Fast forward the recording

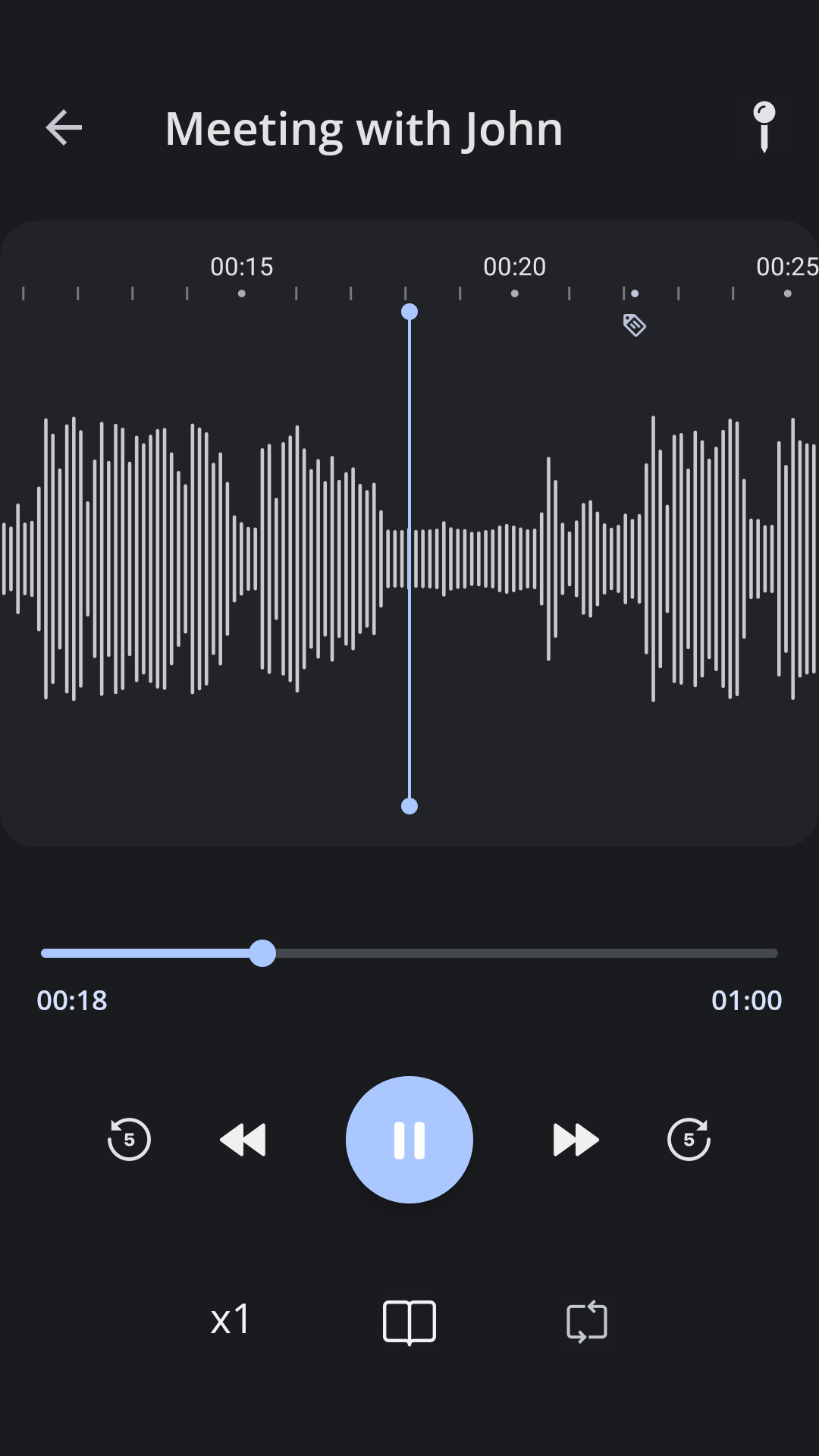(x=576, y=1139)
